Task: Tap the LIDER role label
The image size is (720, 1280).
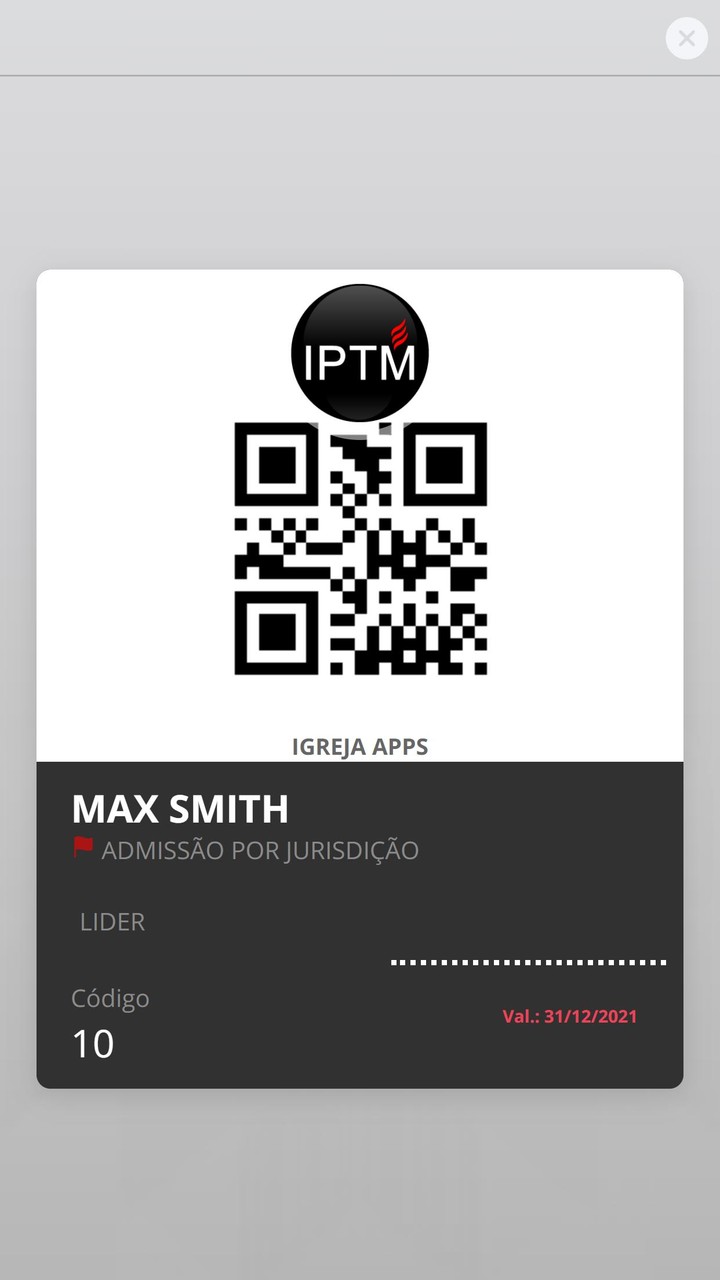Action: pos(112,921)
